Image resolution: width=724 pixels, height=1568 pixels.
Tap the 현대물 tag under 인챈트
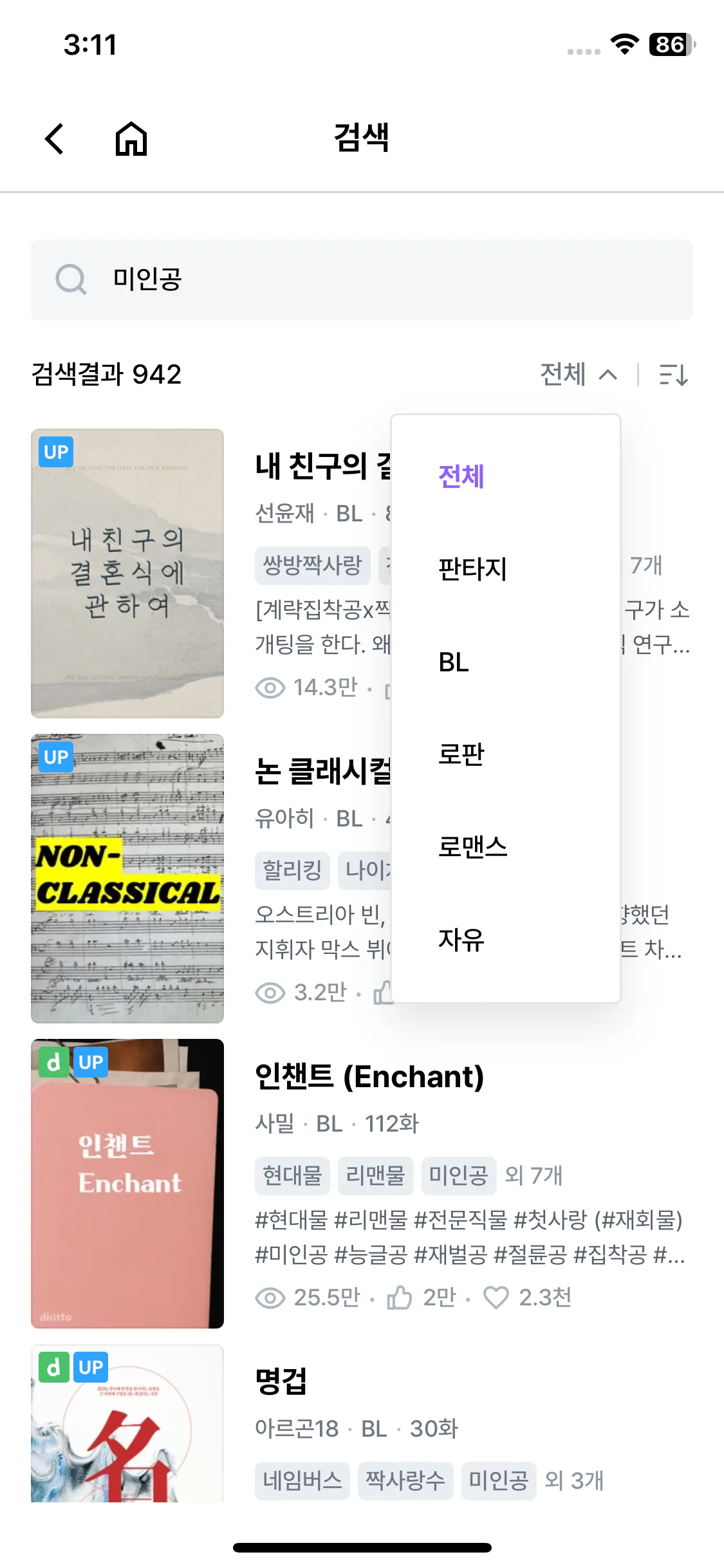pyautogui.click(x=292, y=1175)
